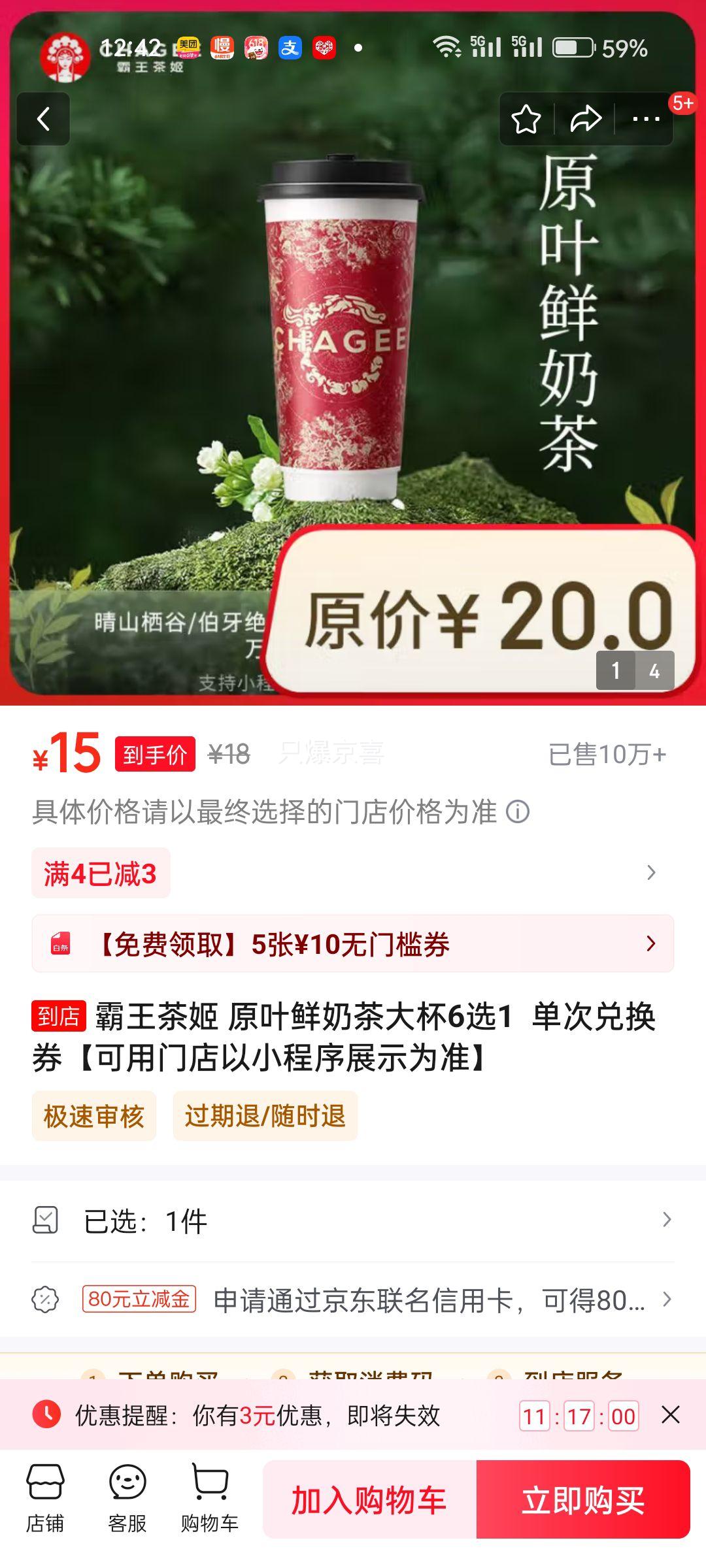The height and width of the screenshot is (1568, 706).
Task: Dismiss the 优惠提醒 reminder banner
Action: coord(671,1415)
